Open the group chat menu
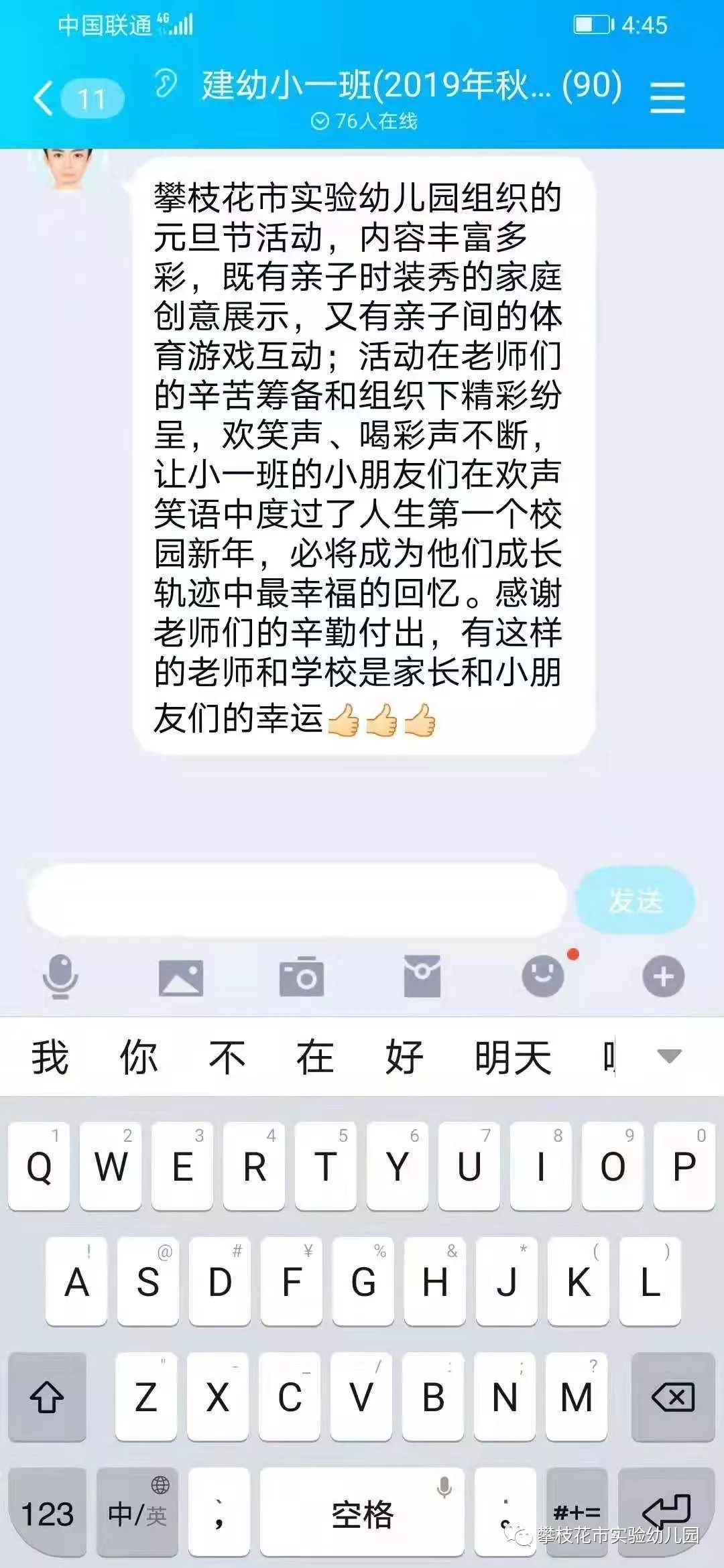This screenshot has height=1568, width=724. 668,99
